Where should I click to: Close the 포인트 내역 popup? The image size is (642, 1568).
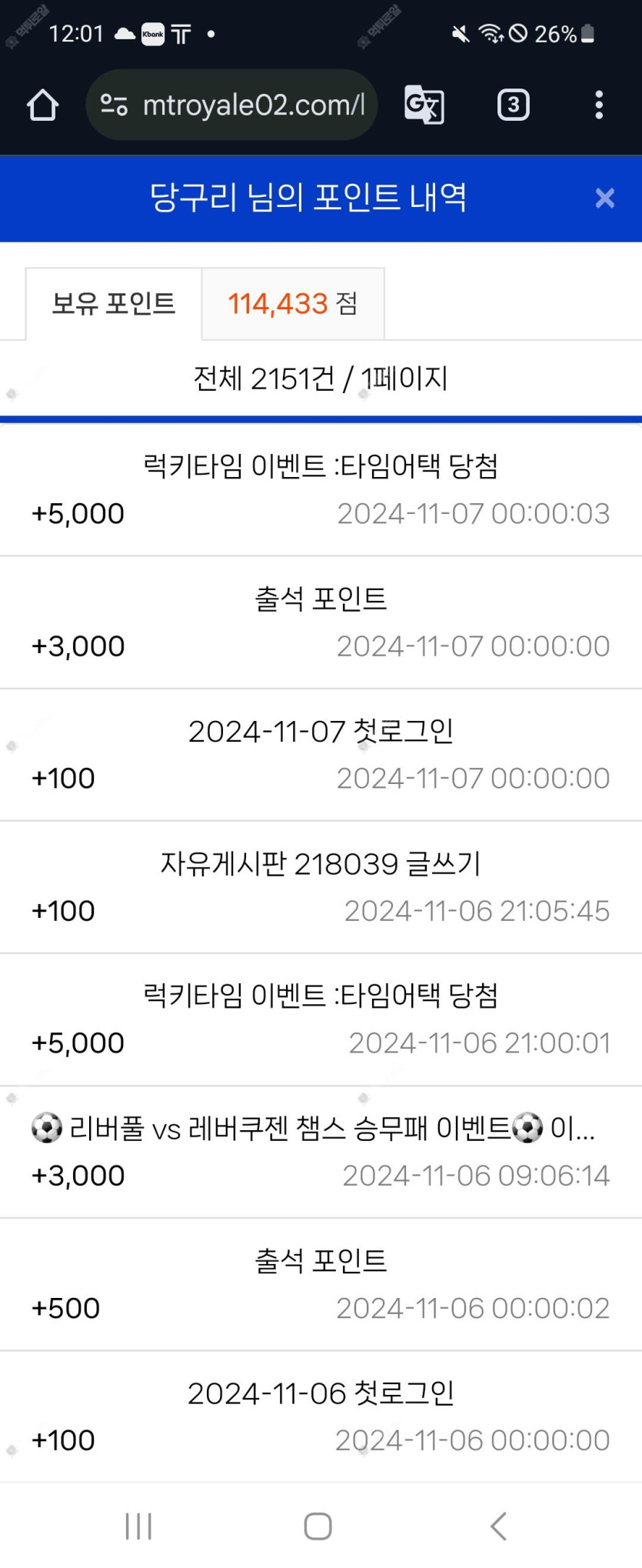pyautogui.click(x=604, y=199)
